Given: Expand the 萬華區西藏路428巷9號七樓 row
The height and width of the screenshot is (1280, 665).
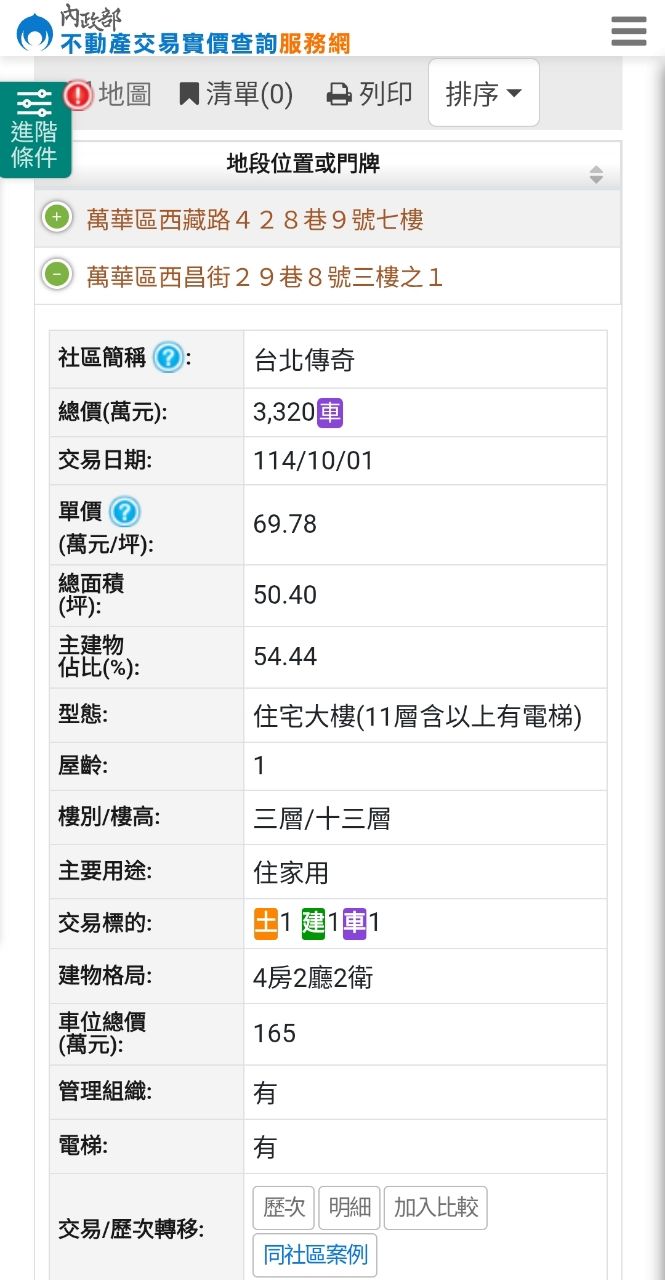Looking at the screenshot, I should [x=57, y=217].
